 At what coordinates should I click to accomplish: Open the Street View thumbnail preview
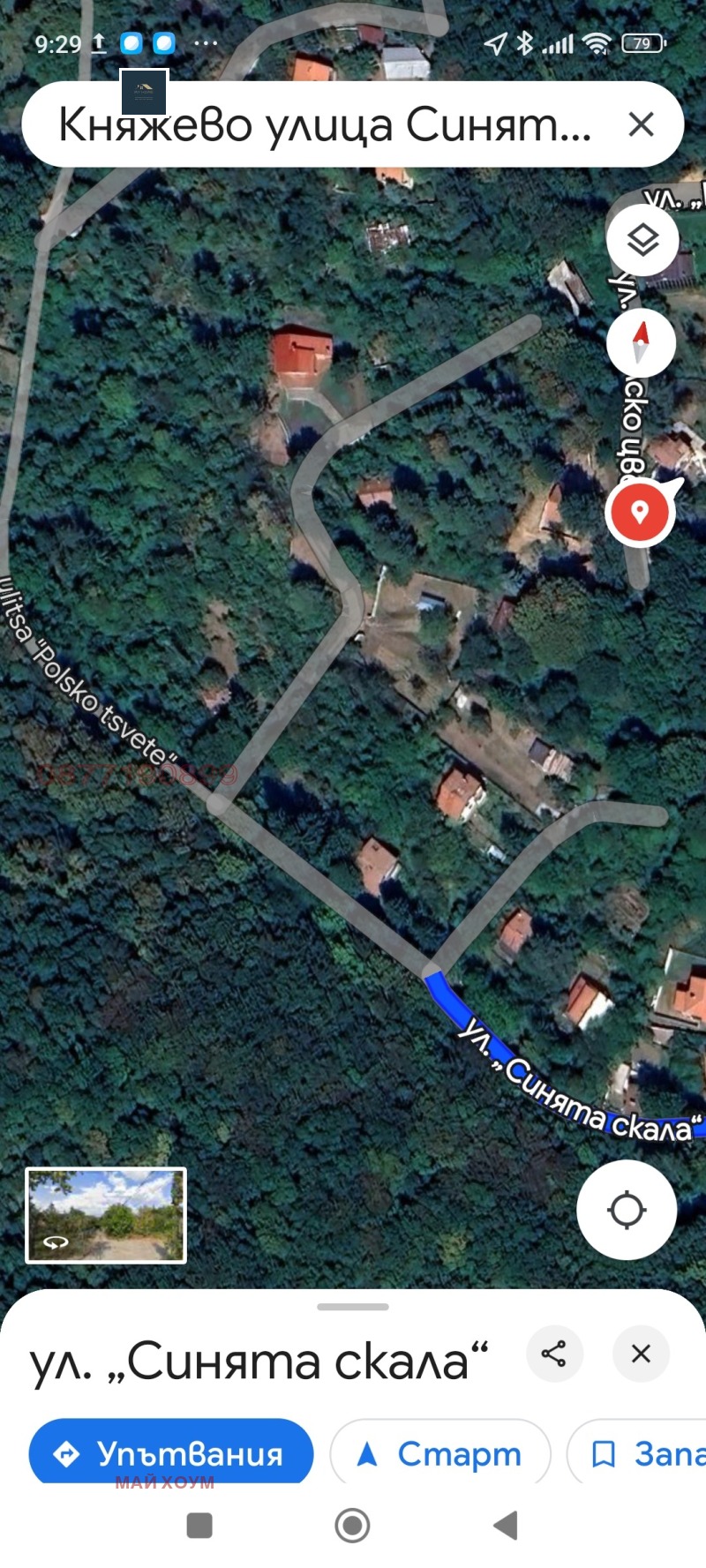click(x=106, y=1215)
